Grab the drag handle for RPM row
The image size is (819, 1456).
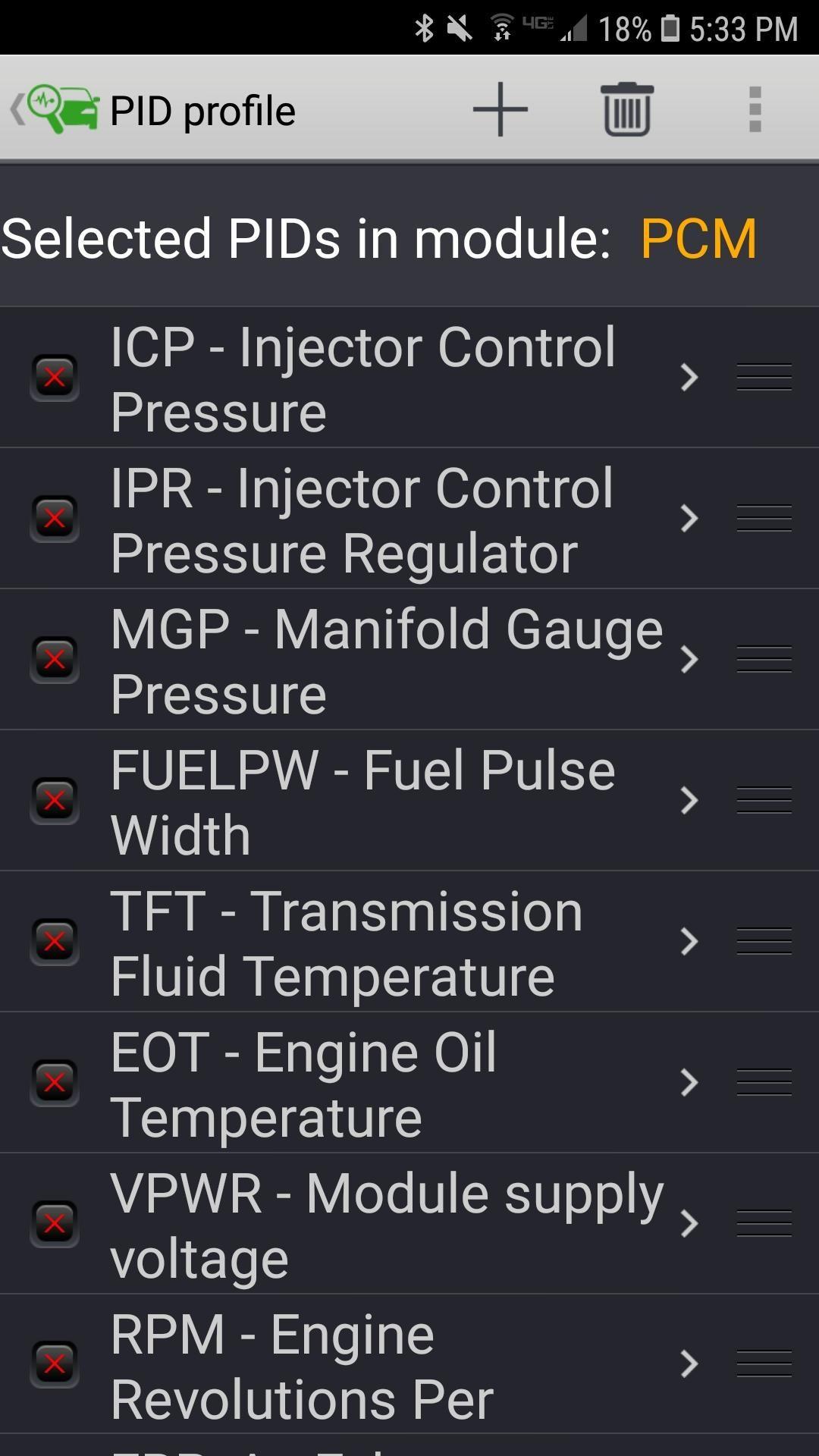tap(762, 1365)
